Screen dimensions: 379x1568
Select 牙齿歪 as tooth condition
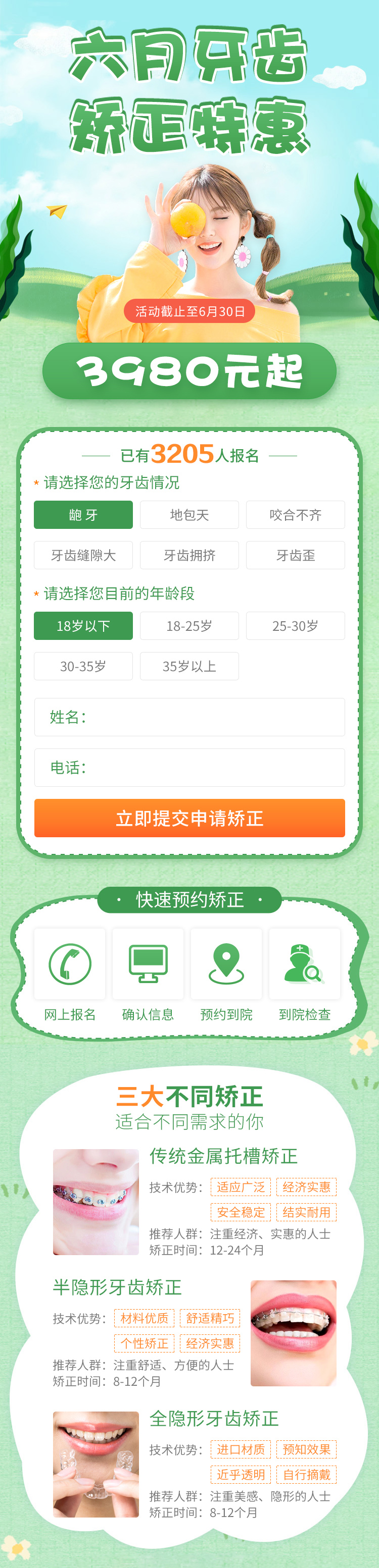click(x=296, y=555)
